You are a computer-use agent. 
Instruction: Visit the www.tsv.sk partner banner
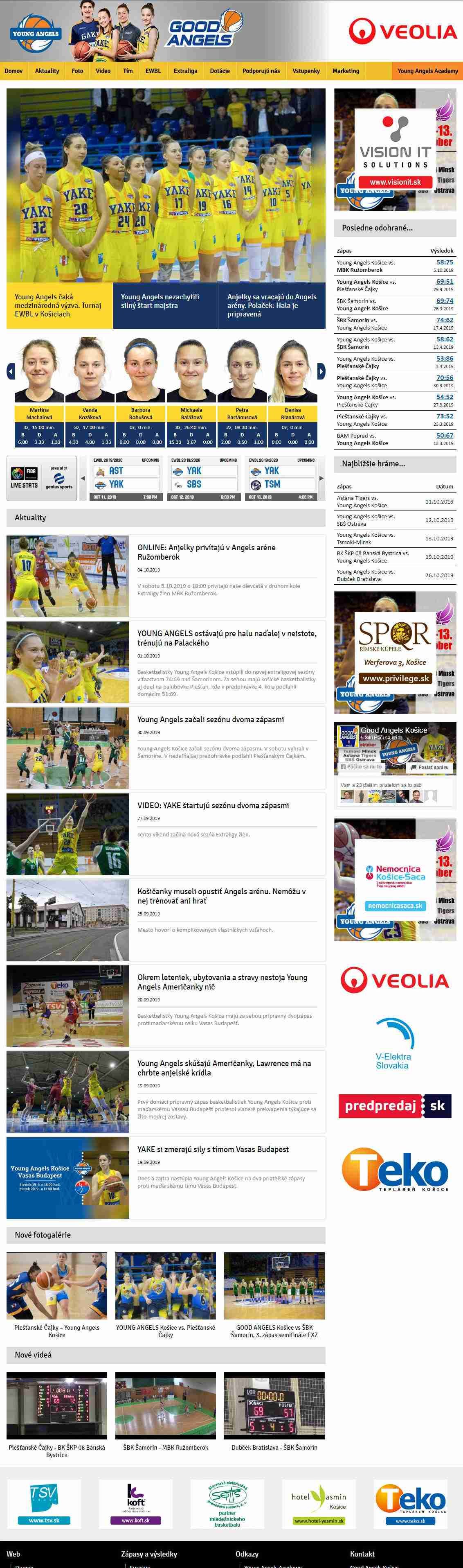click(44, 1504)
